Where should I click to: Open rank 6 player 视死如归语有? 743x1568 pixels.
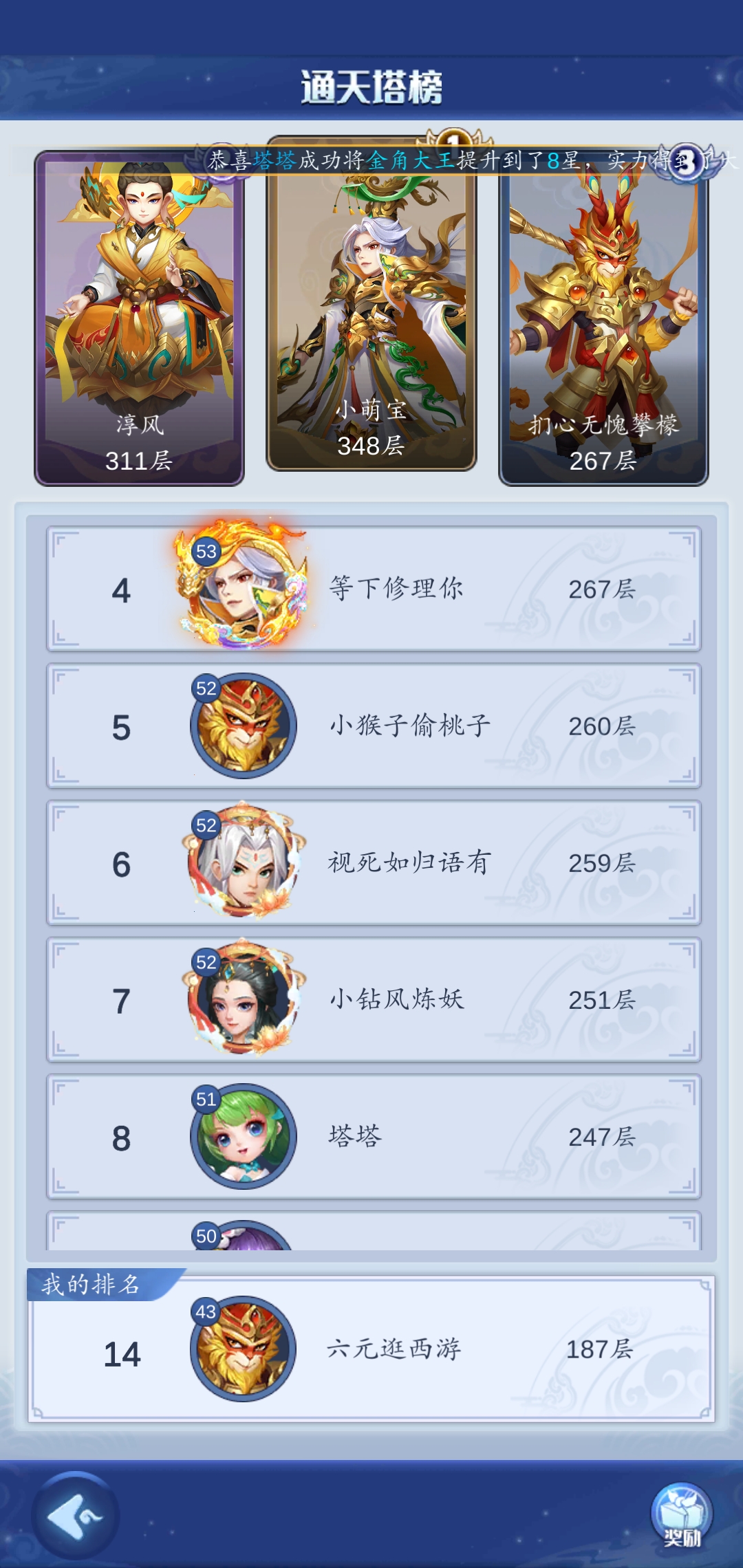pos(374,862)
